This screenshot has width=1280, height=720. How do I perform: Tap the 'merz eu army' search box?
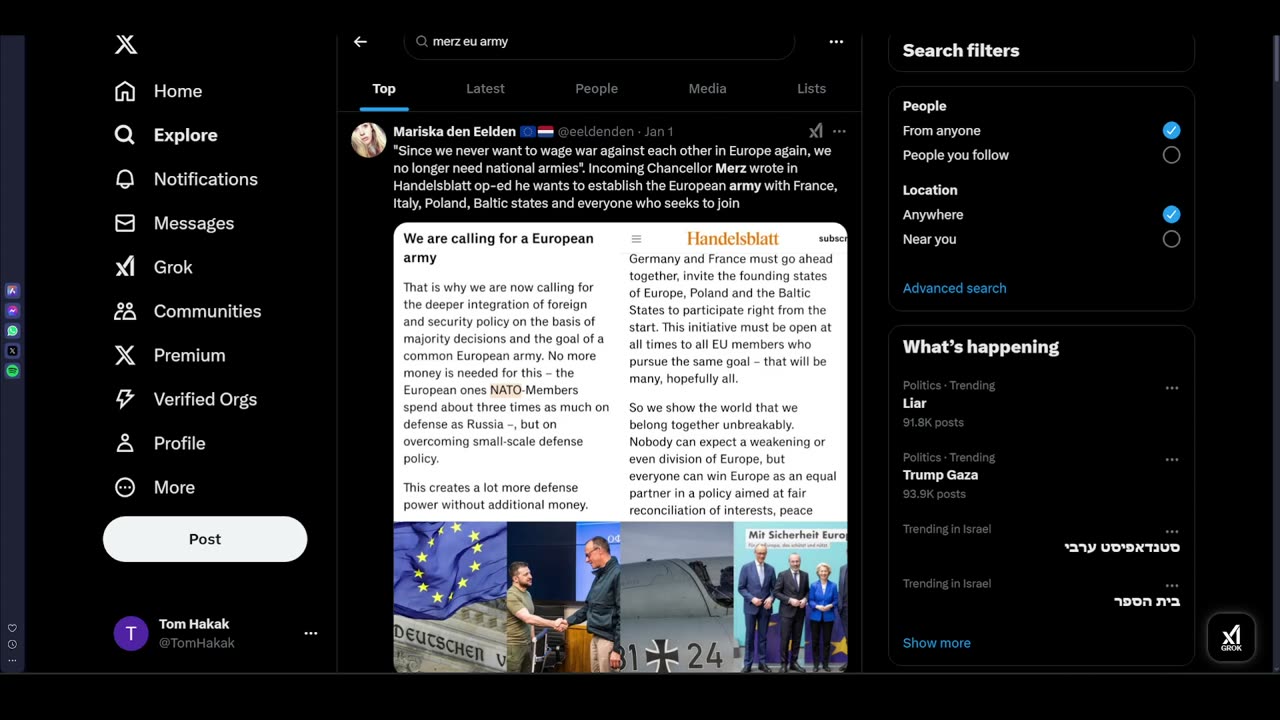pos(600,42)
